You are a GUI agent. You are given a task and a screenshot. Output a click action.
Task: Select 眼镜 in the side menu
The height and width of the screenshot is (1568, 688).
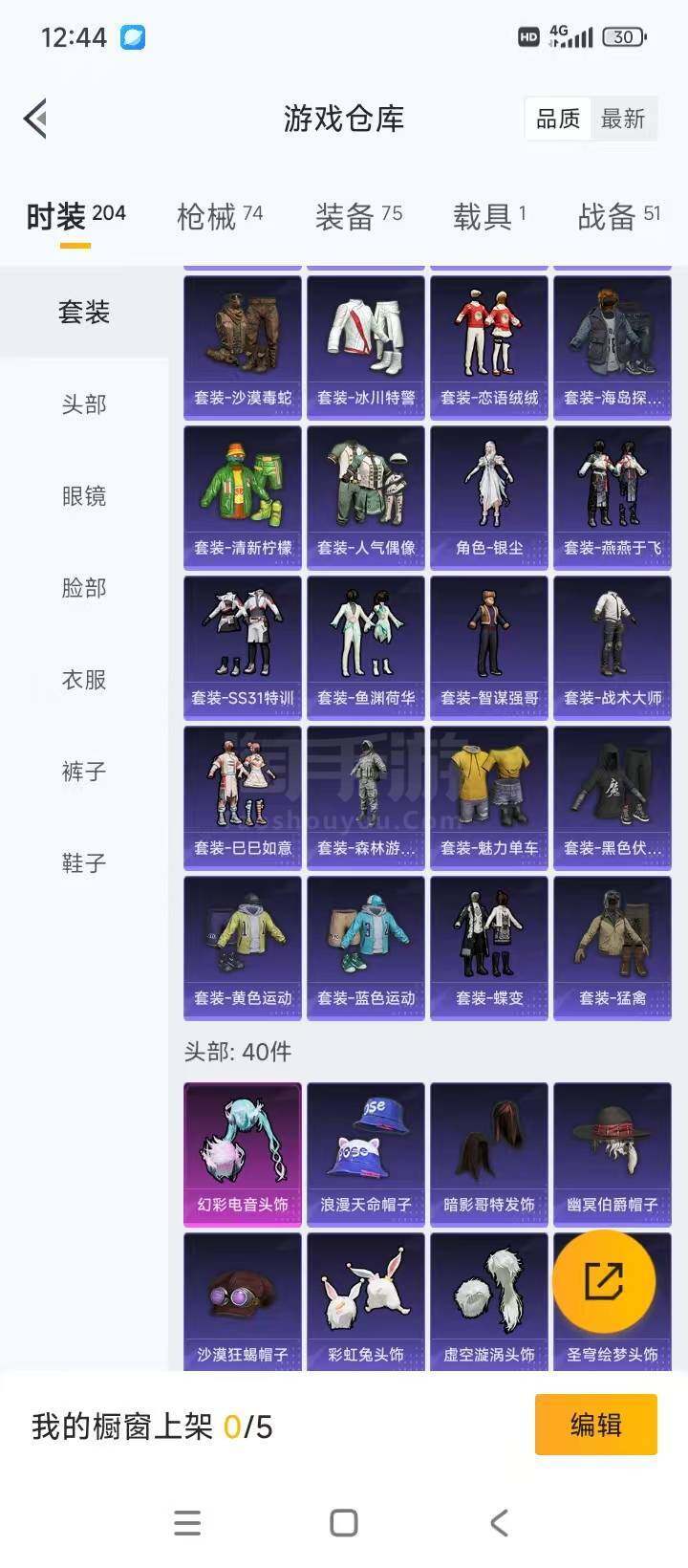pyautogui.click(x=84, y=496)
